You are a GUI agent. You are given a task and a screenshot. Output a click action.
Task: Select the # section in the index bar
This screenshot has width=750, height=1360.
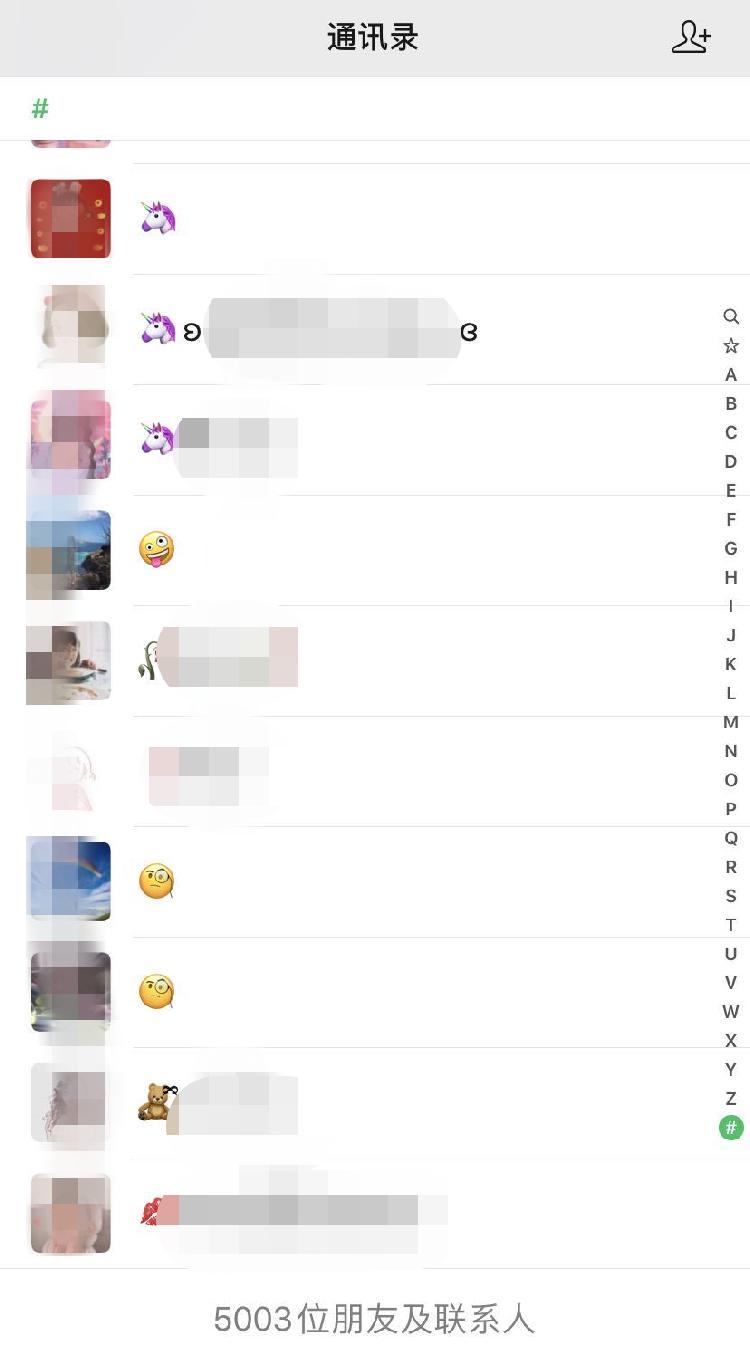pos(731,1128)
